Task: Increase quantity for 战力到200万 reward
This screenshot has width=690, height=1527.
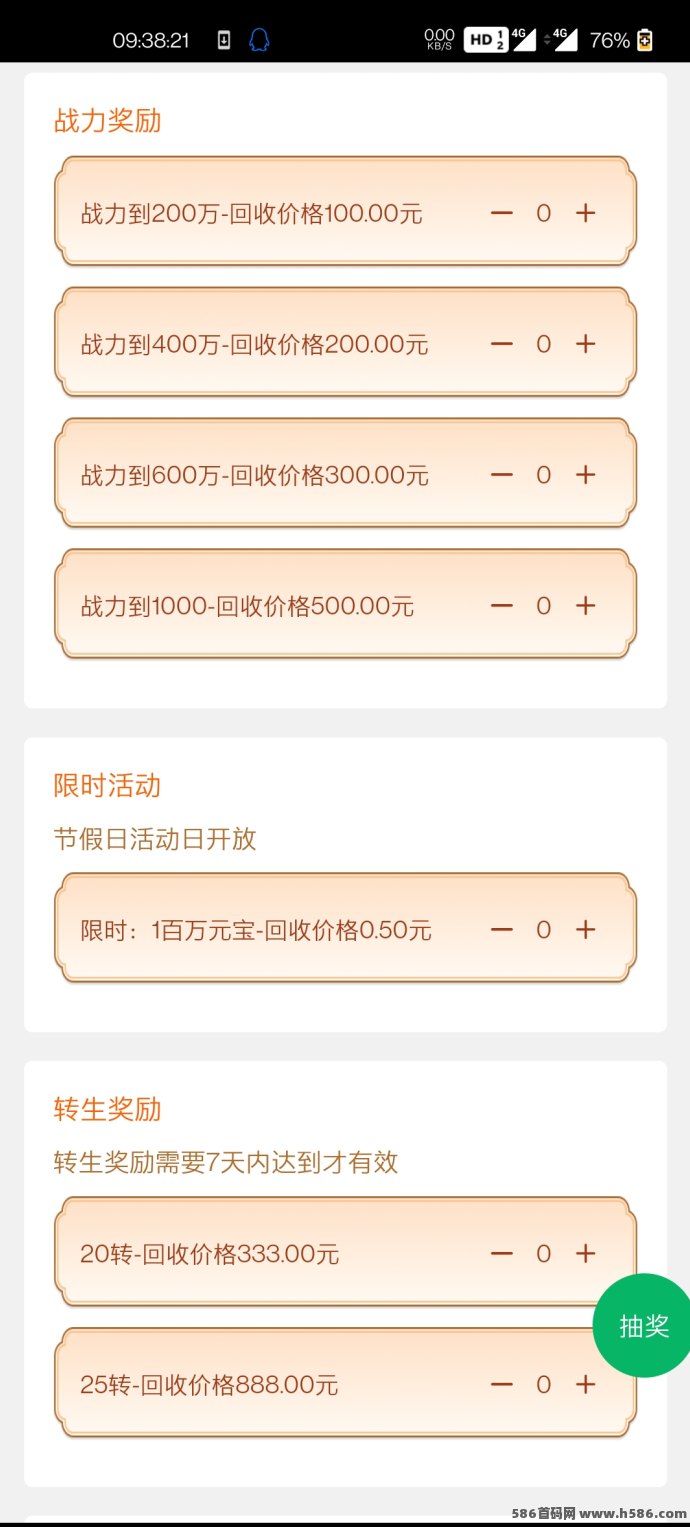Action: pyautogui.click(x=586, y=213)
